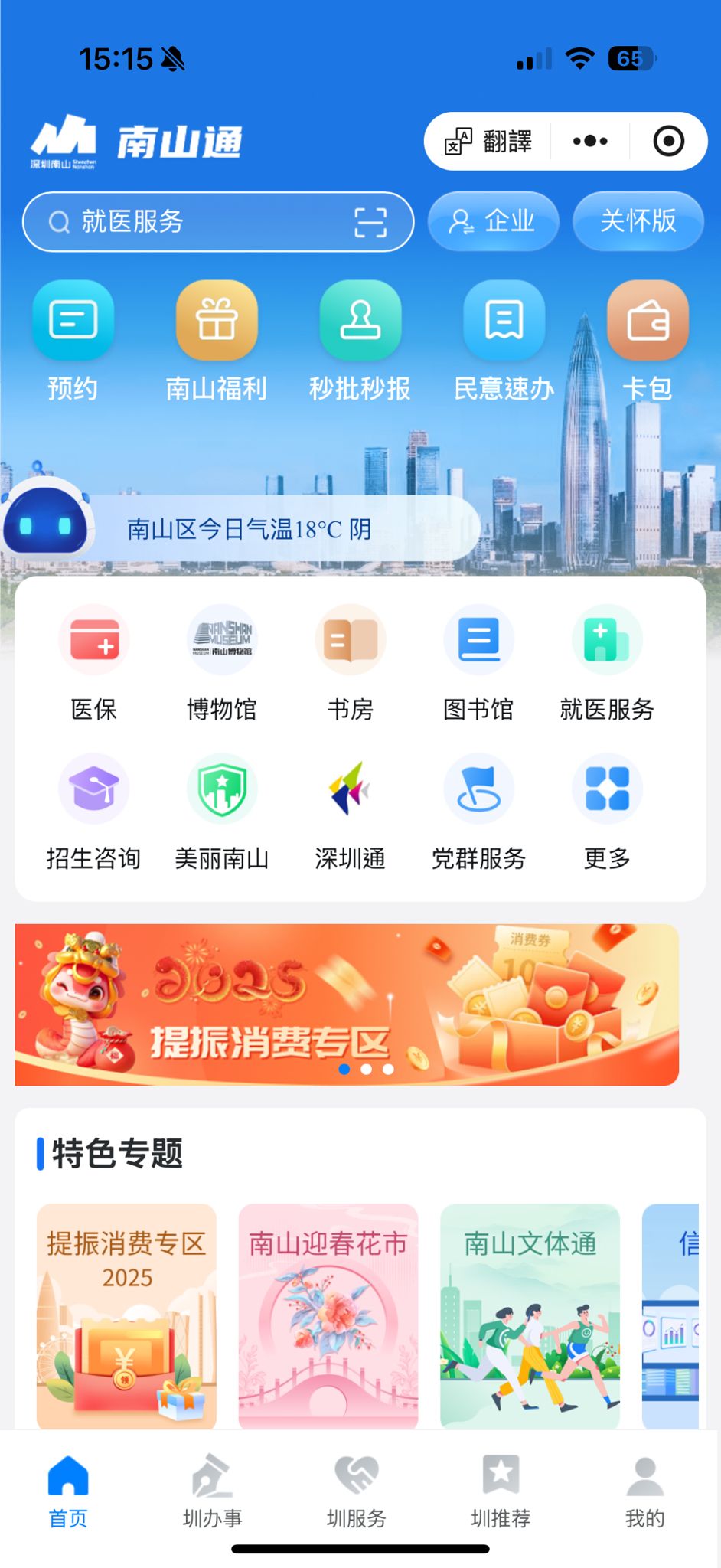This screenshot has width=721, height=1568.
Task: Enable 关怀版 care mode
Action: pos(638,221)
